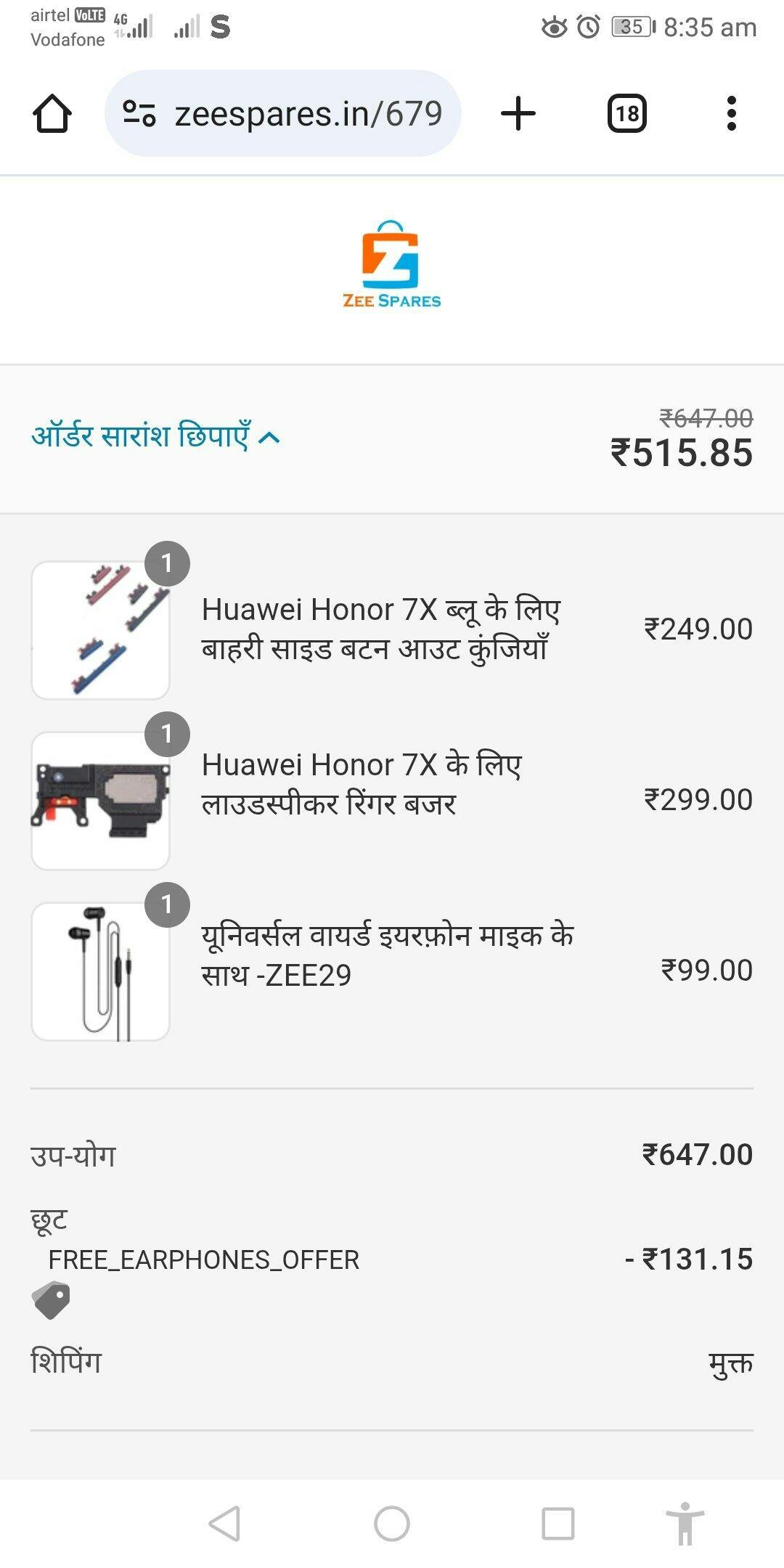Open the browser overflow menu
Image resolution: width=784 pixels, height=1568 pixels.
732,114
